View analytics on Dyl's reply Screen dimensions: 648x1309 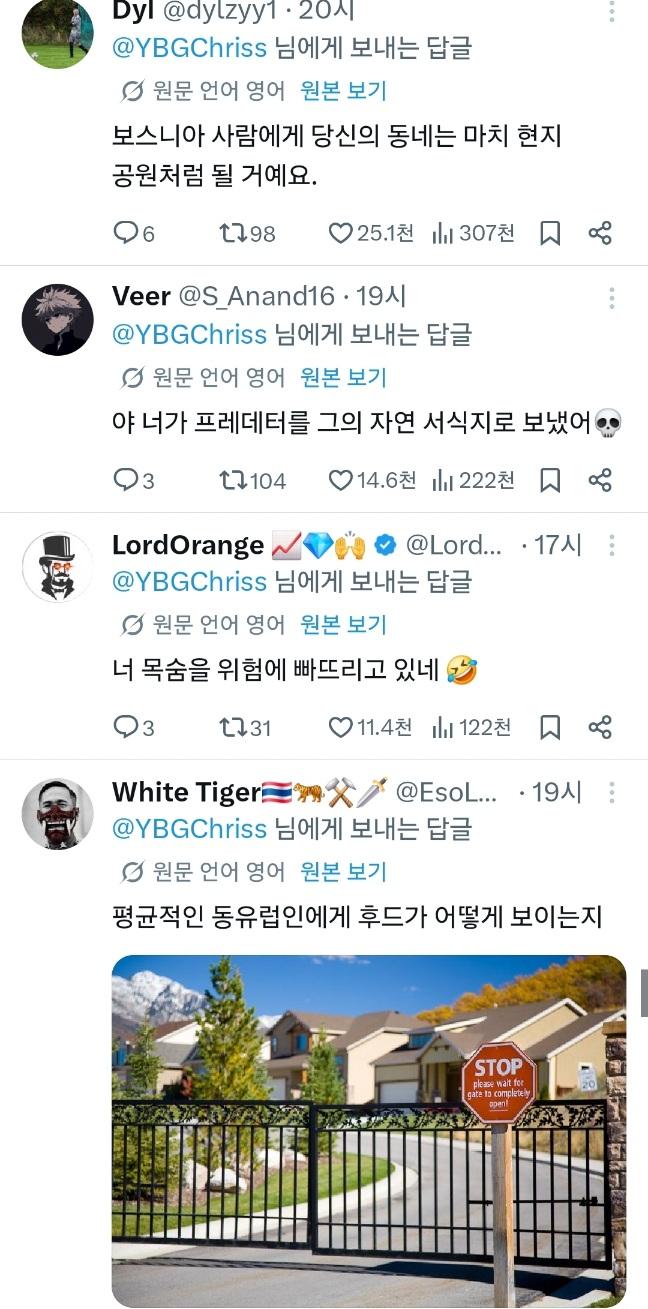(473, 233)
